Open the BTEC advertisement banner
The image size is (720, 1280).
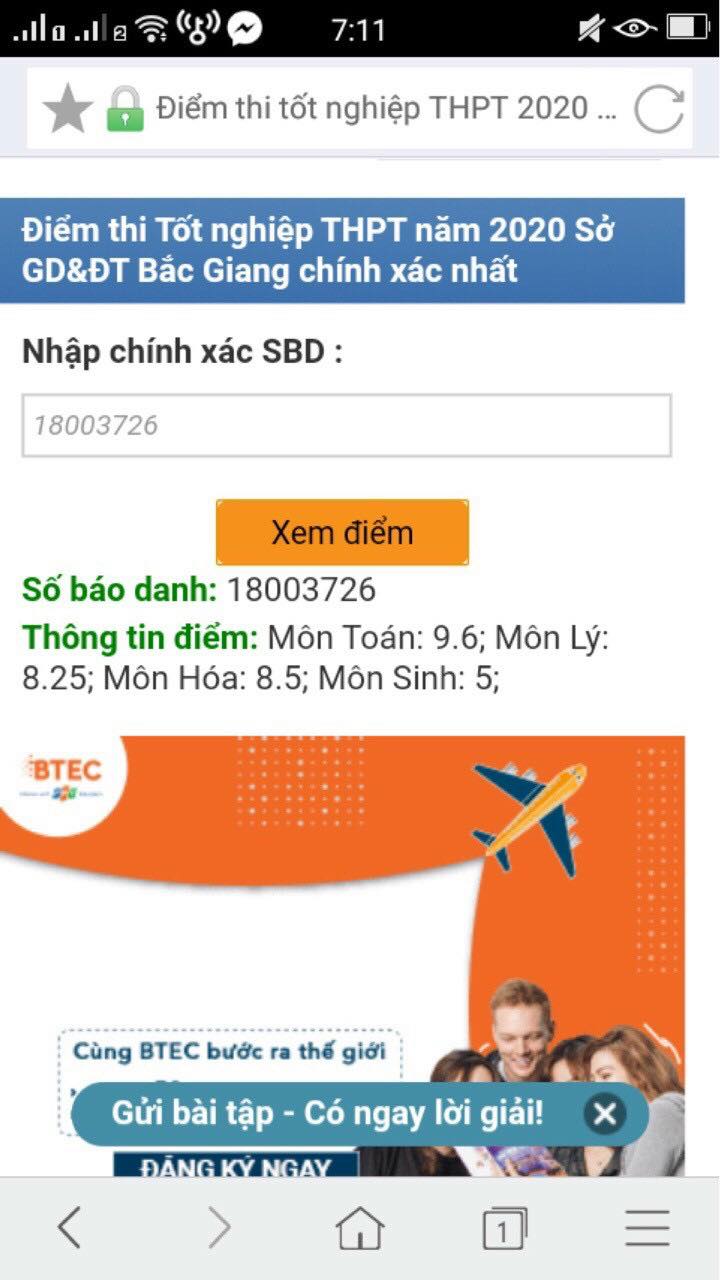point(342,900)
